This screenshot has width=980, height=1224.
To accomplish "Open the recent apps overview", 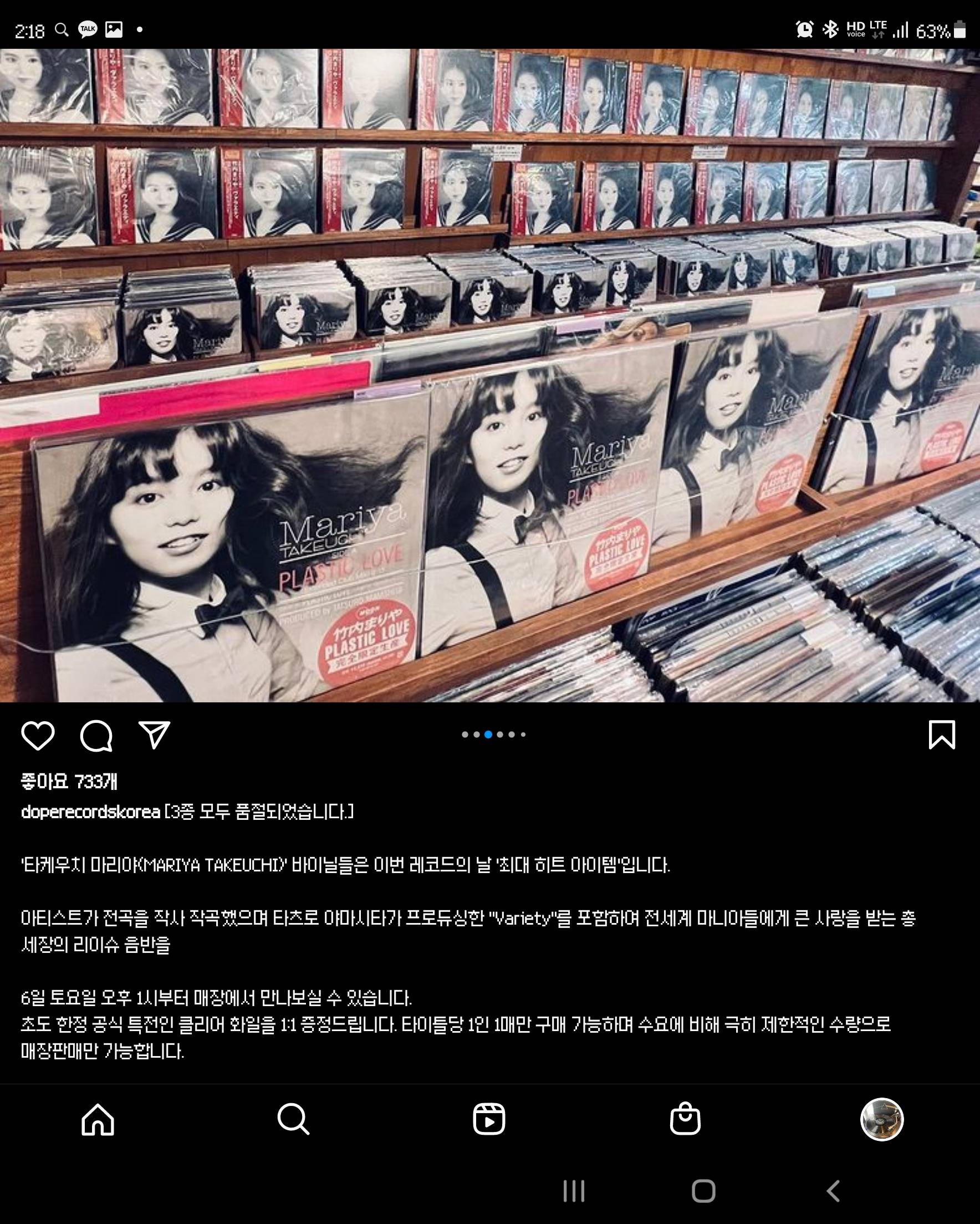I will [574, 1191].
